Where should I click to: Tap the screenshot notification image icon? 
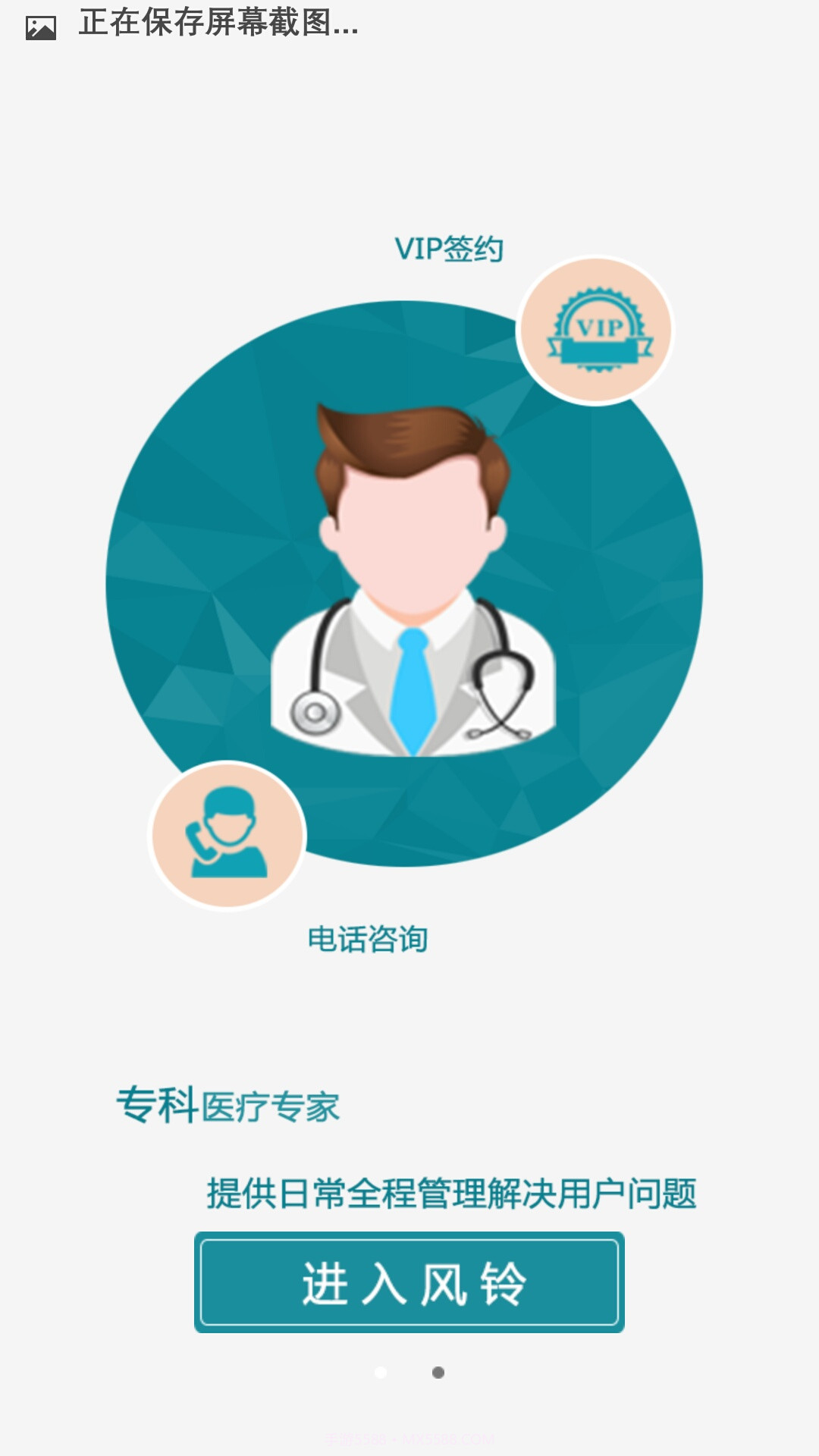[42, 25]
